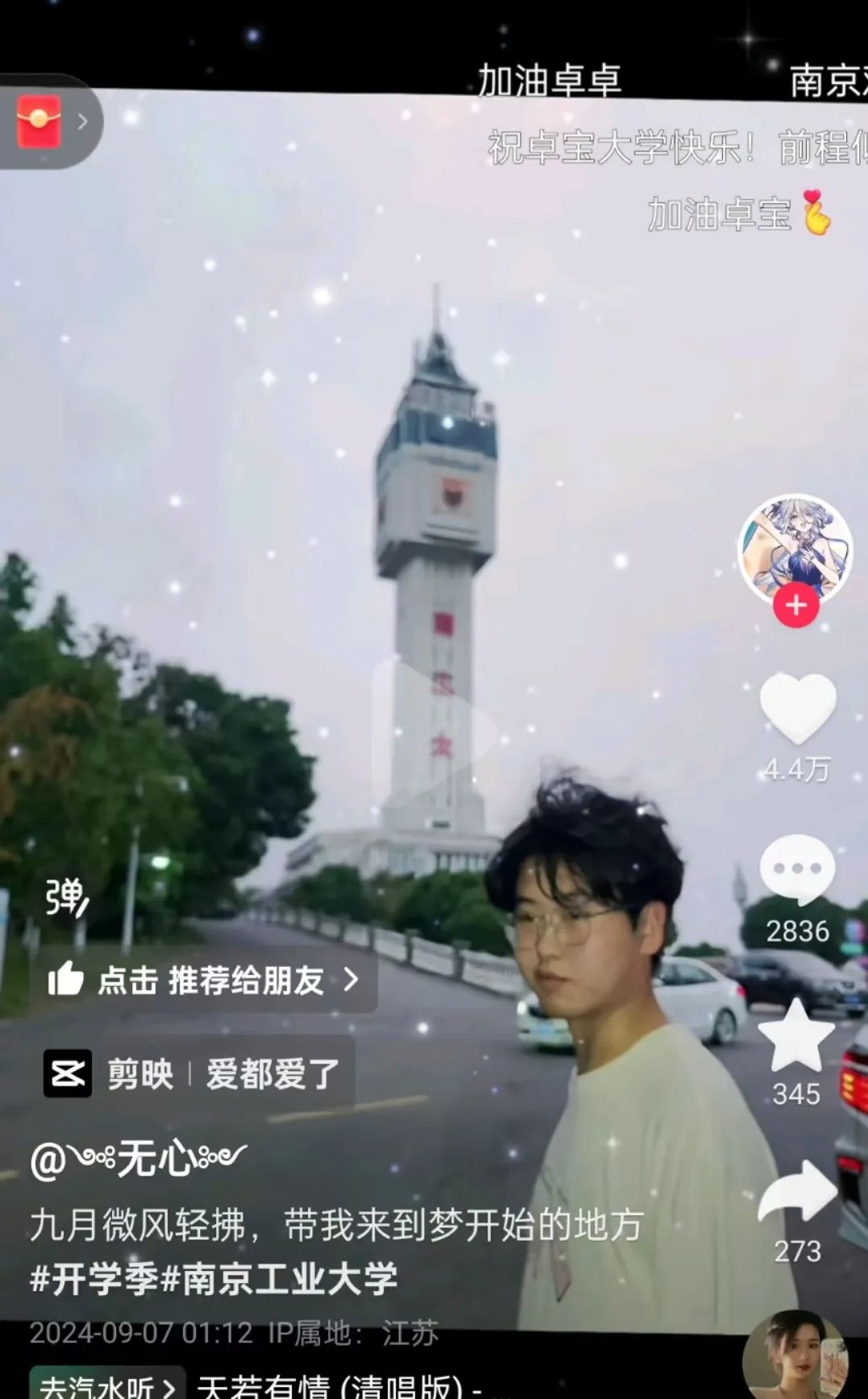868x1399 pixels.
Task: Share this video
Action: click(x=798, y=1194)
